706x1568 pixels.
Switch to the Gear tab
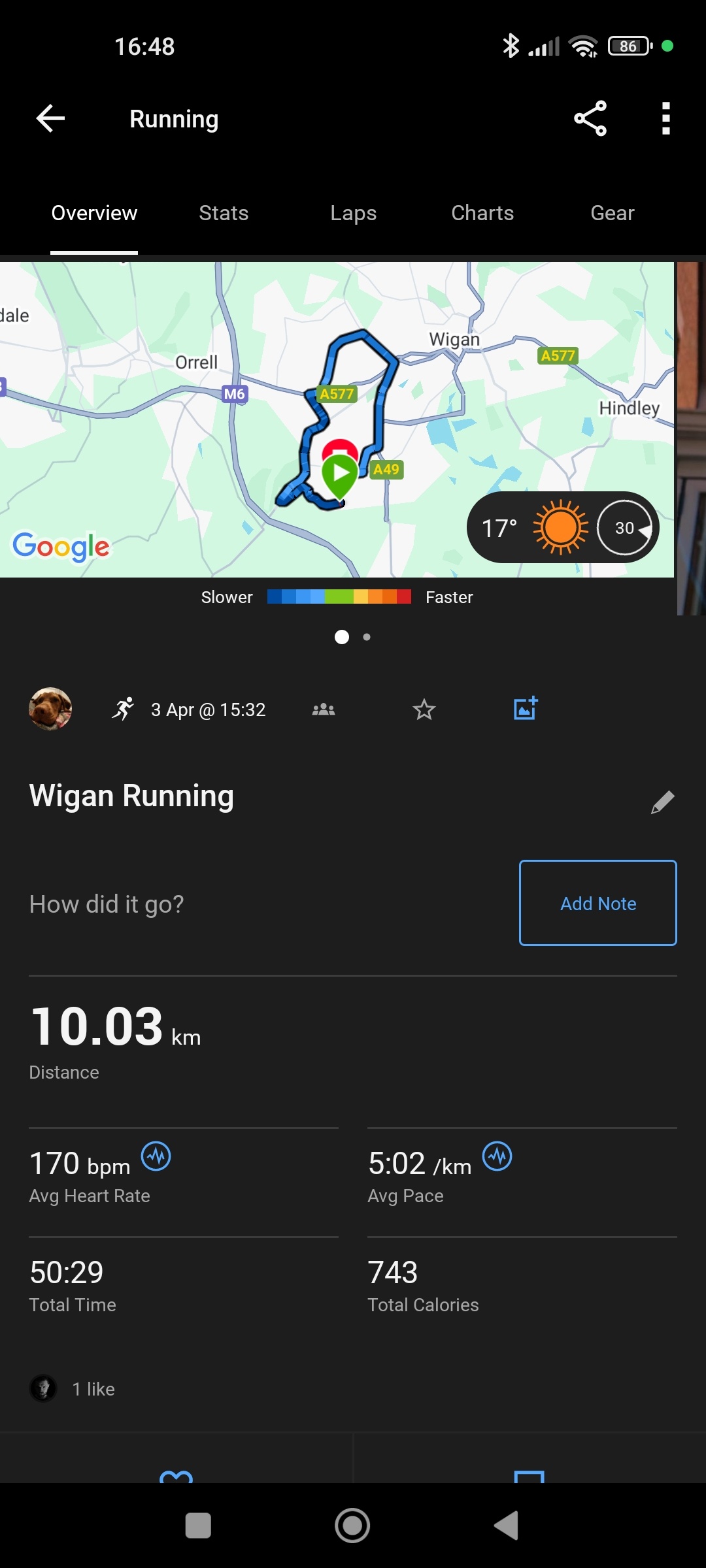pyautogui.click(x=612, y=213)
